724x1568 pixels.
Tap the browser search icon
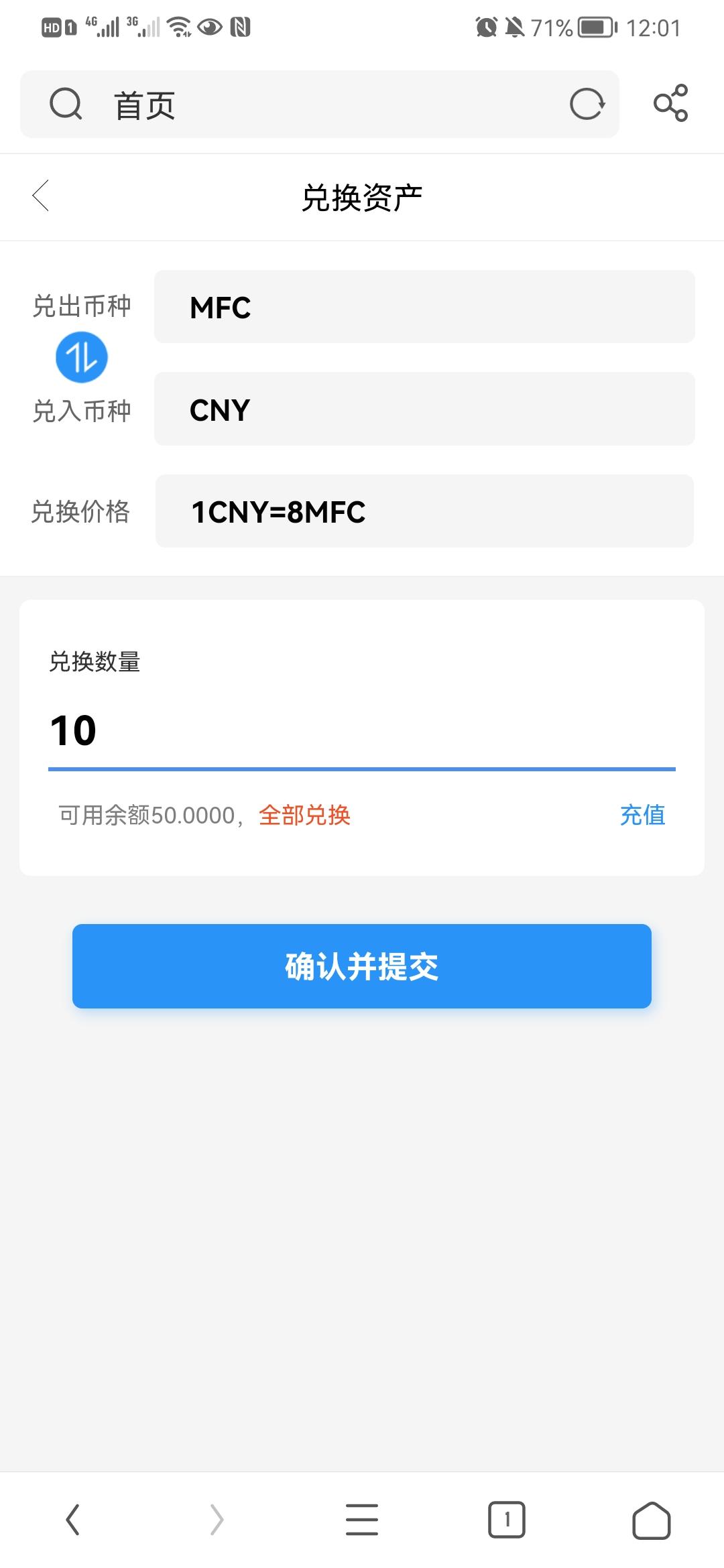pyautogui.click(x=66, y=105)
